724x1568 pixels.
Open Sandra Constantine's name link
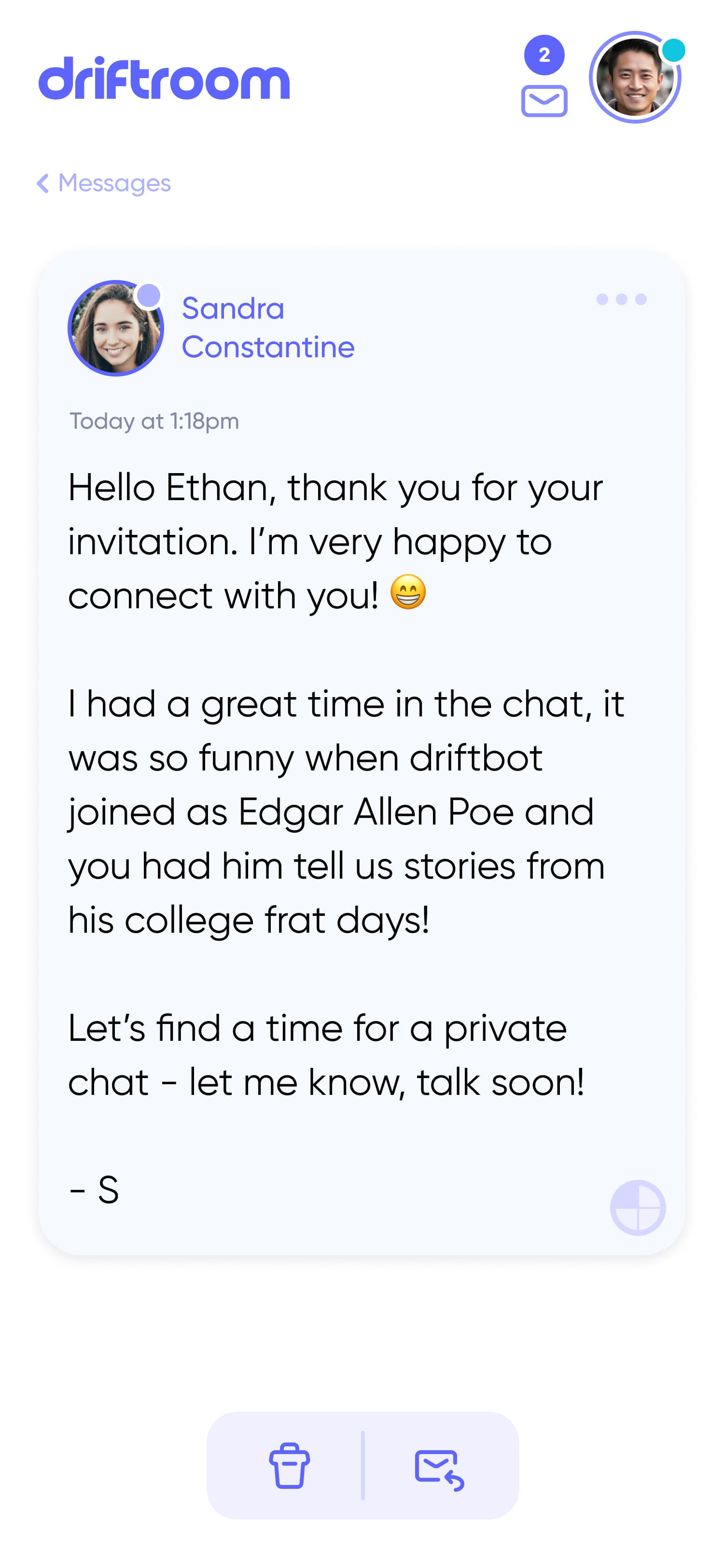tap(269, 327)
